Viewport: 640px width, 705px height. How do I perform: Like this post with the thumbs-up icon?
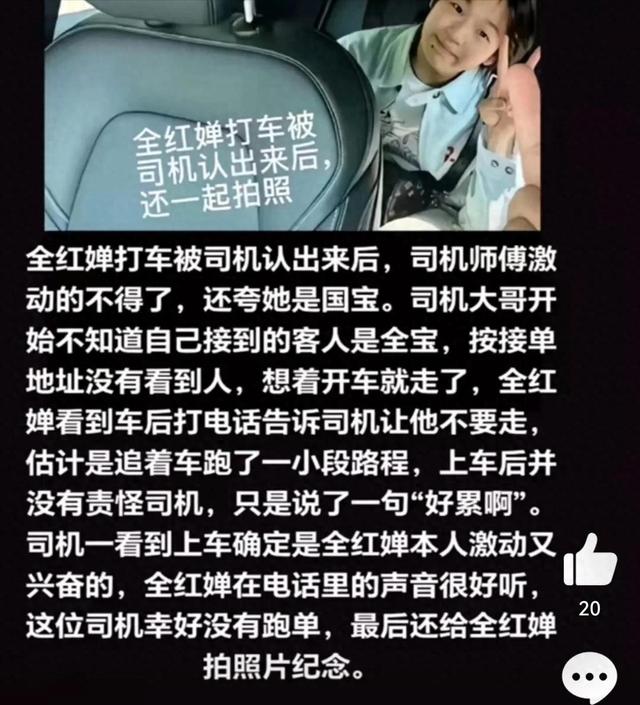pos(590,563)
